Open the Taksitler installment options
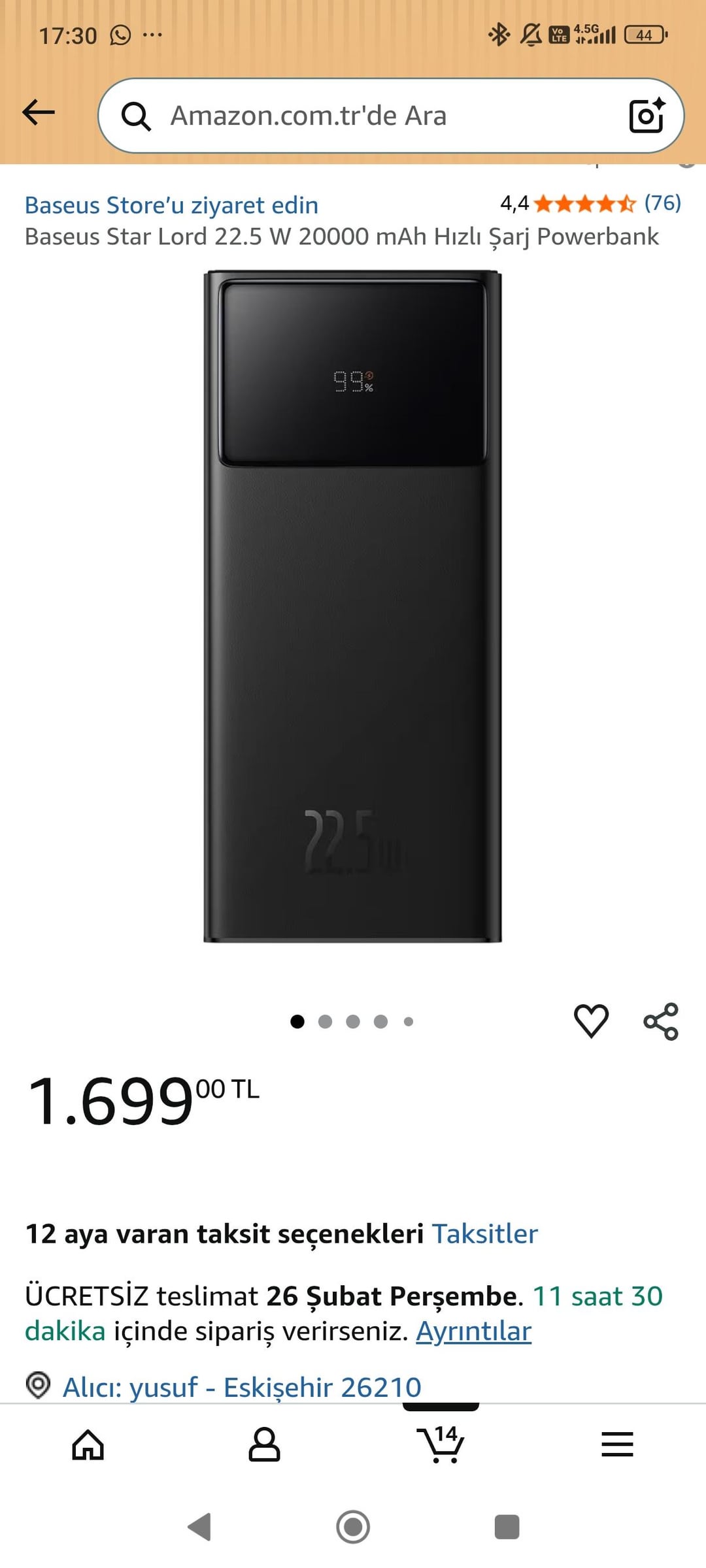Viewport: 706px width, 1568px height. pos(484,1233)
